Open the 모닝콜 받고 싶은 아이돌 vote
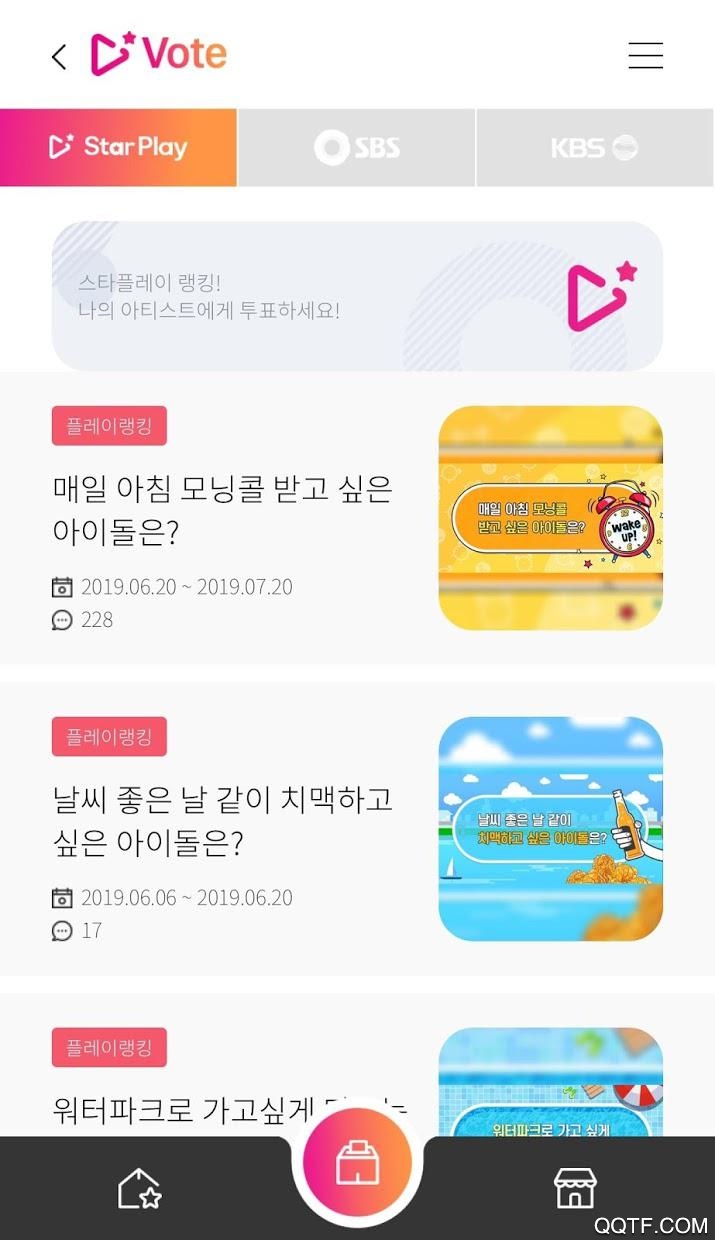Screen dimensions: 715x1240 coord(222,511)
